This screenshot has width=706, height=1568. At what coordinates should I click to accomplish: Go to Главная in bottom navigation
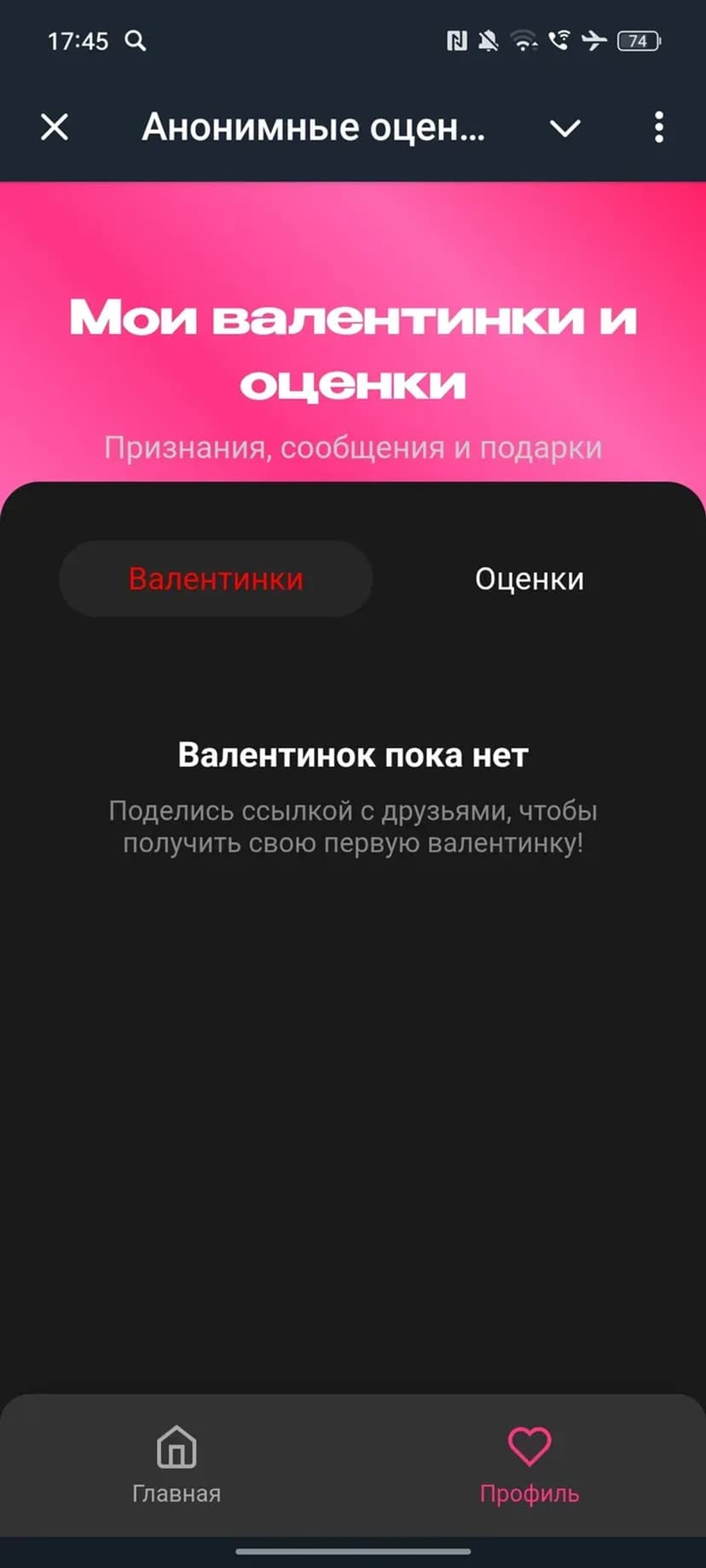pos(176,1465)
